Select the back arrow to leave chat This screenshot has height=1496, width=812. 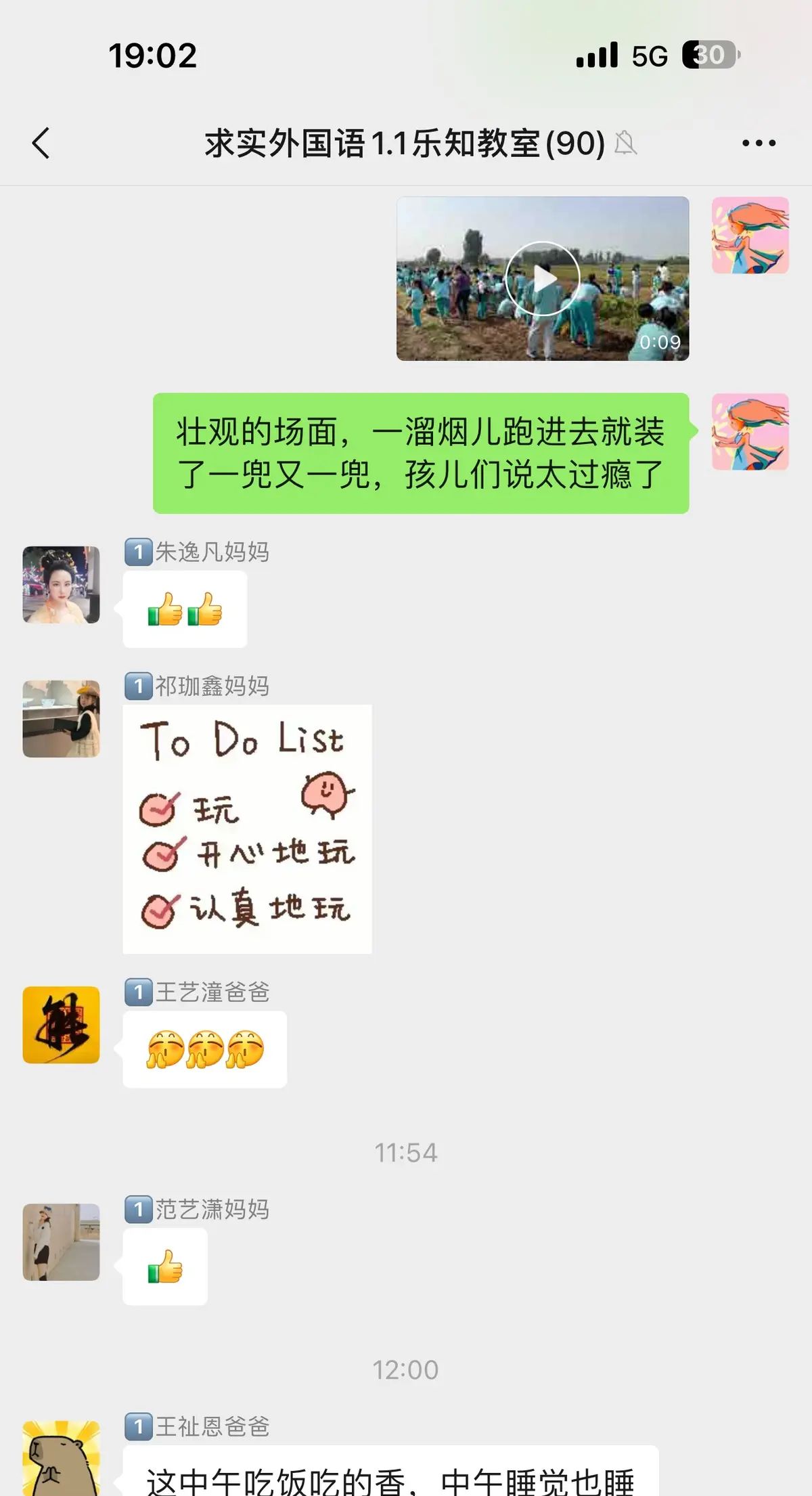click(x=42, y=144)
